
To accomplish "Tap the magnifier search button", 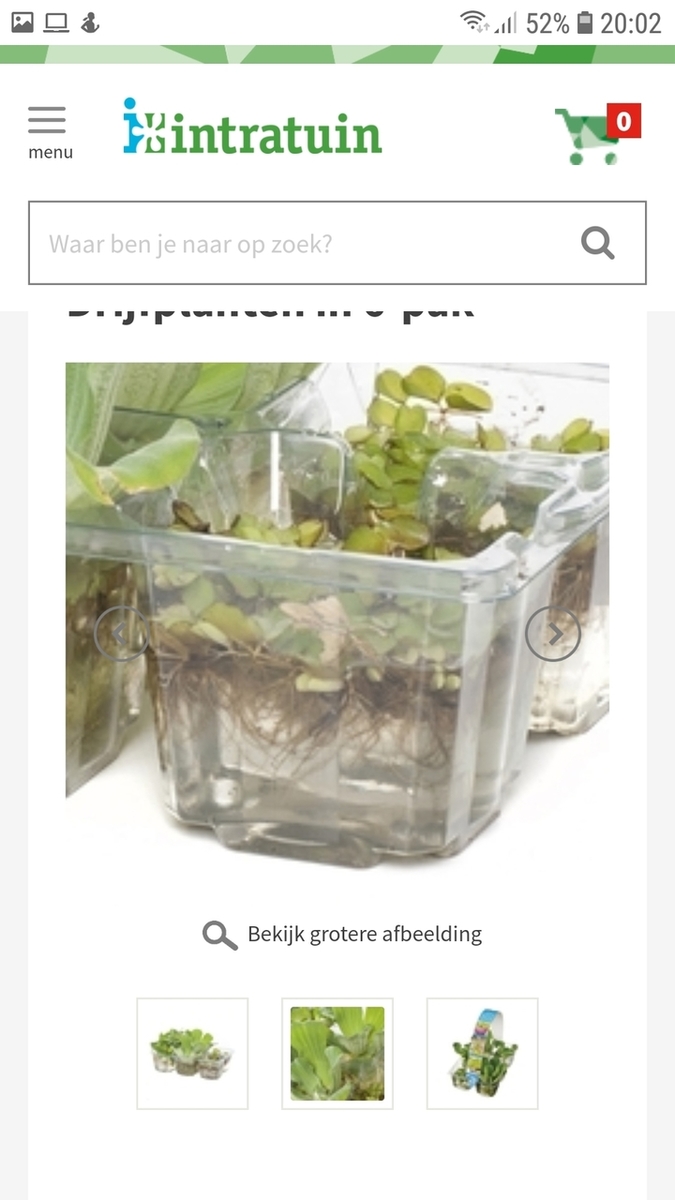I will [598, 243].
